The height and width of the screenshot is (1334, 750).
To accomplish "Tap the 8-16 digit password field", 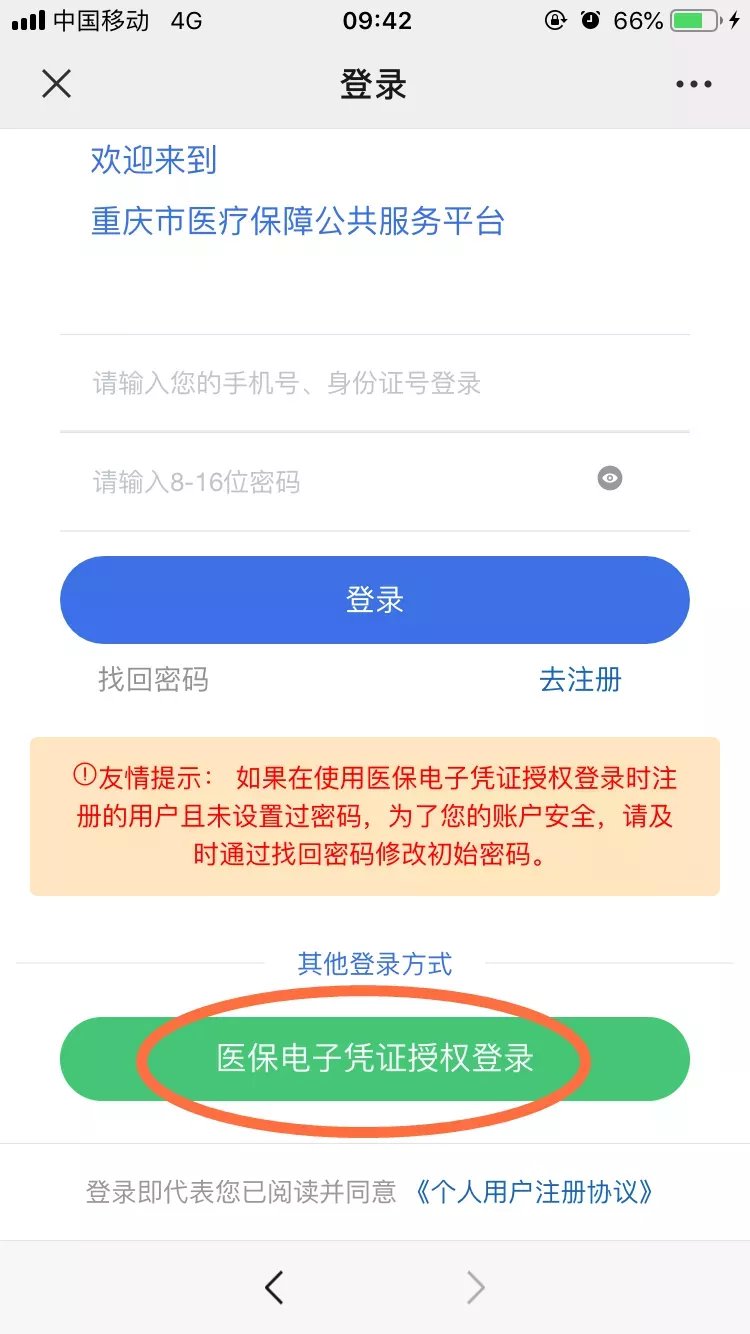I will coord(330,482).
